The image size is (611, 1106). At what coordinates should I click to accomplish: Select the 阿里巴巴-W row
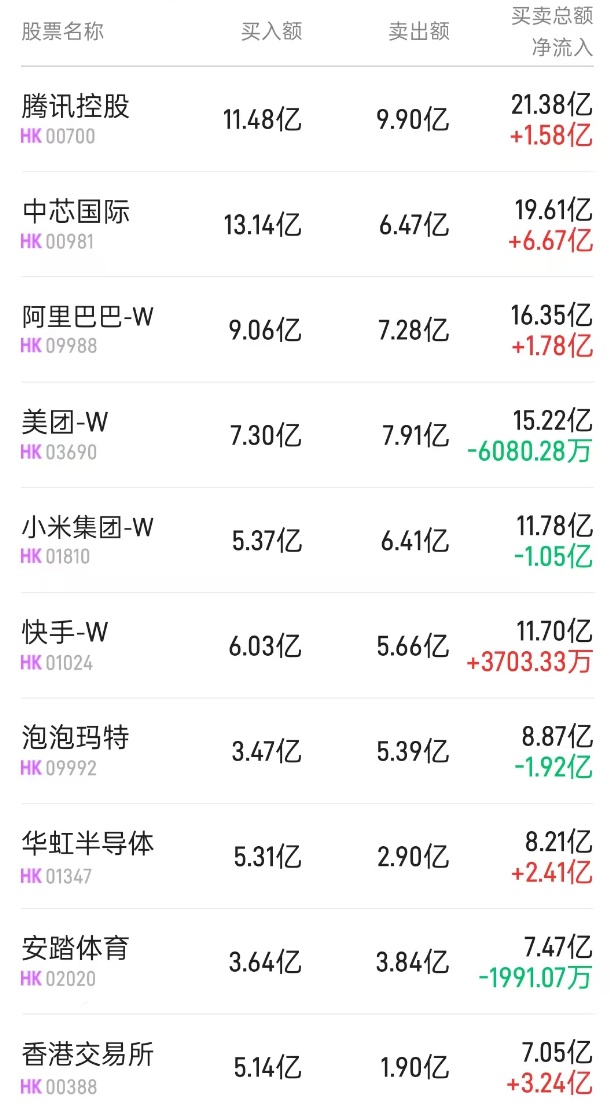point(88,317)
